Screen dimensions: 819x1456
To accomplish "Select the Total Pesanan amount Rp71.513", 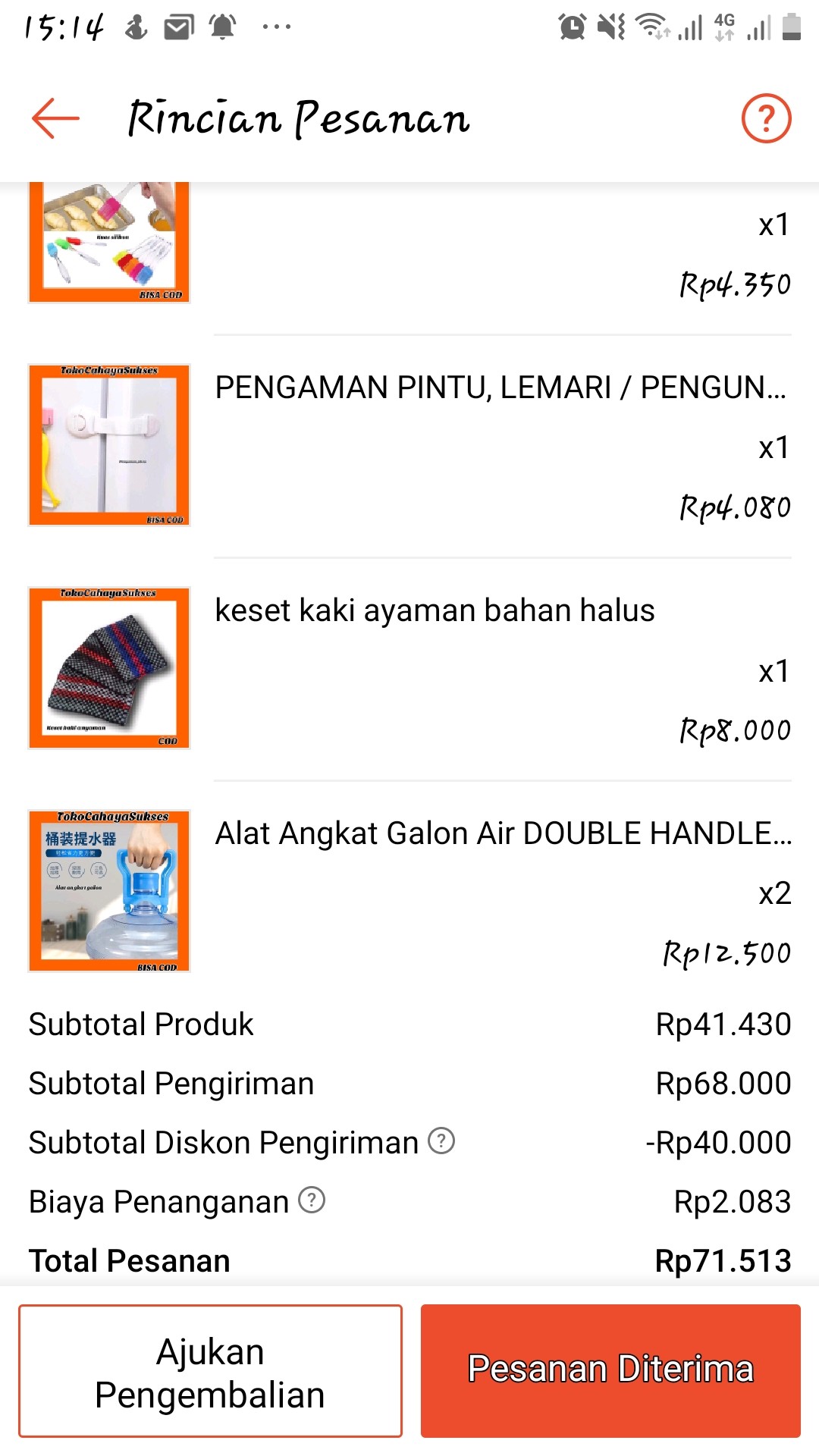I will click(723, 1259).
